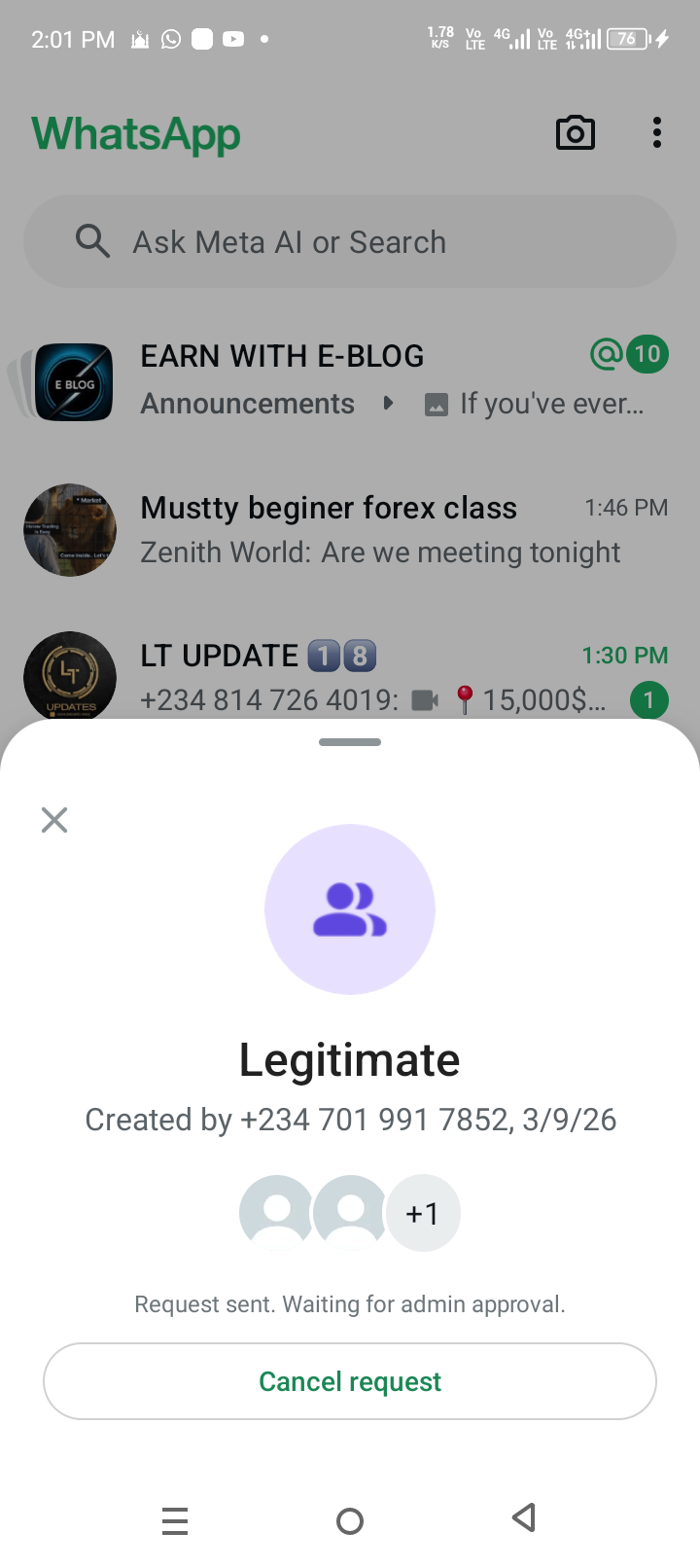Screen dimensions: 700x1568
Task: Cancel the group join request
Action: pyautogui.click(x=350, y=1381)
